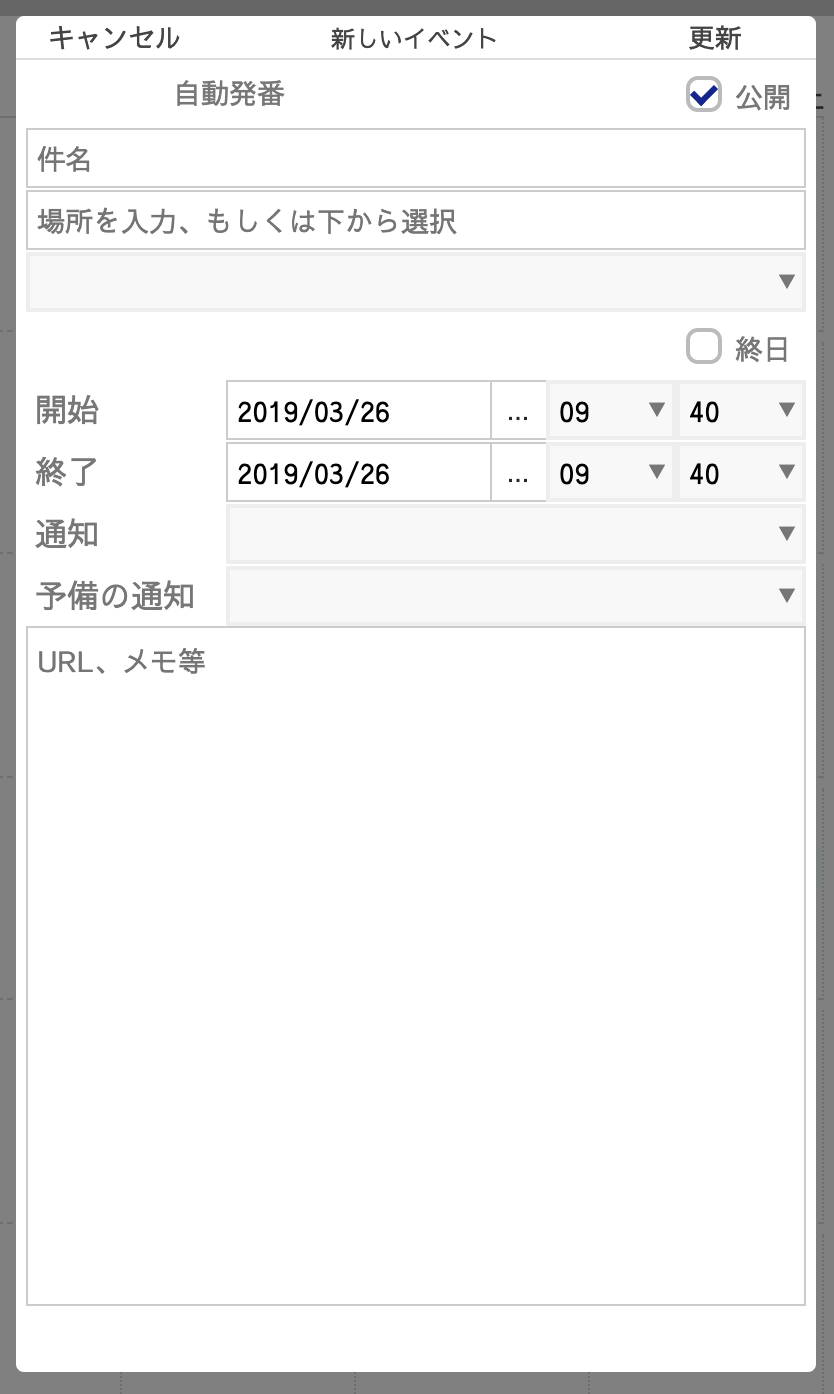Tap キャンセル to discard the event
Image resolution: width=834 pixels, height=1394 pixels.
click(x=114, y=38)
